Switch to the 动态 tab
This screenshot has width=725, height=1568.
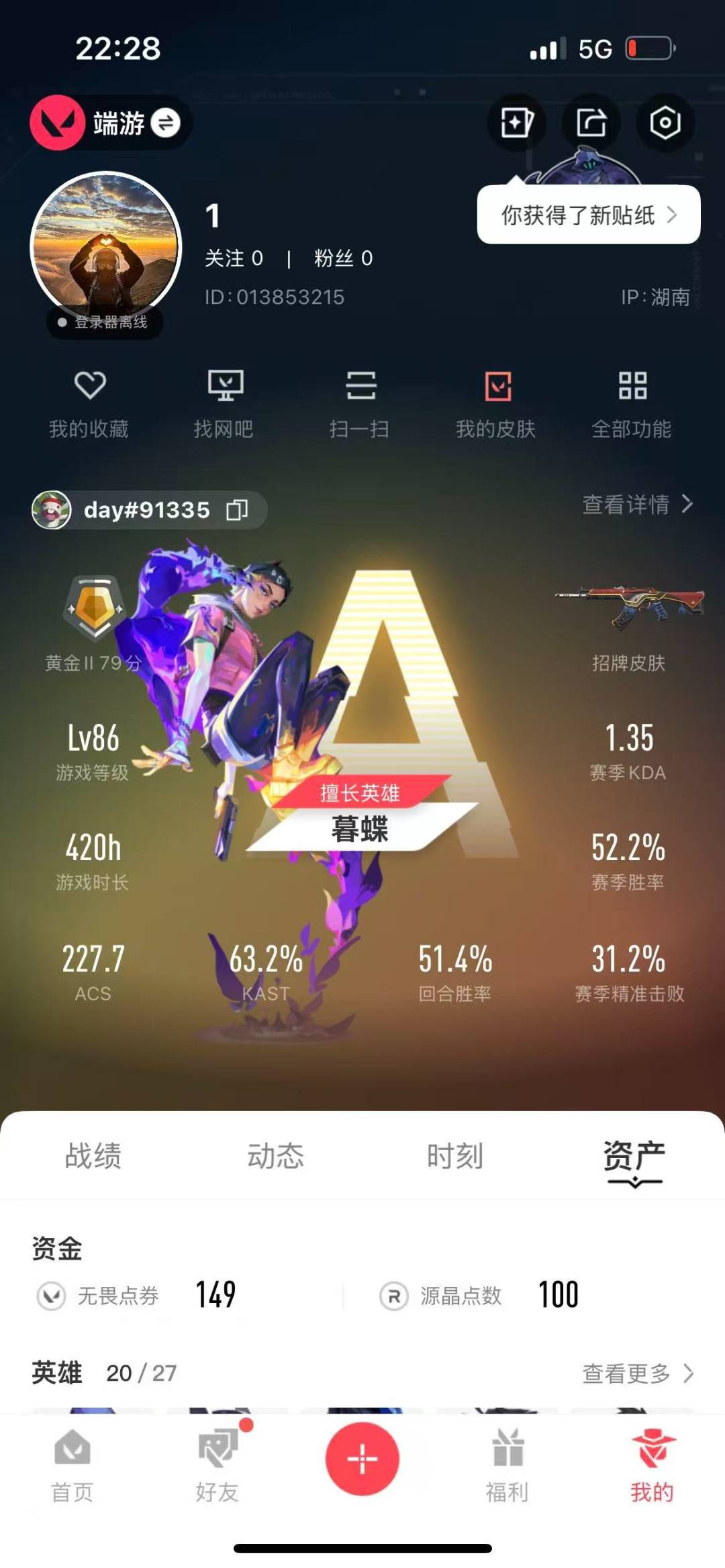pyautogui.click(x=275, y=1156)
